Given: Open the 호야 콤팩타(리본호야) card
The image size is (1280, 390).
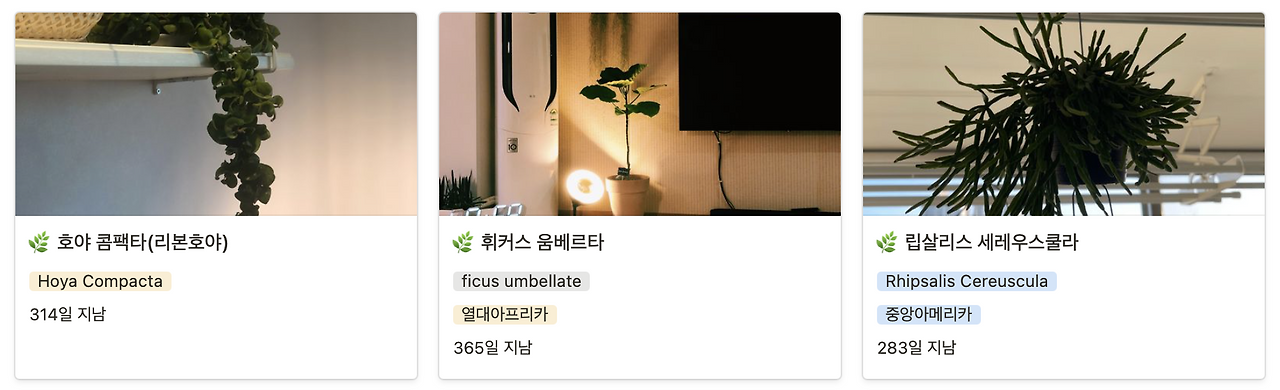Looking at the screenshot, I should pyautogui.click(x=216, y=196).
